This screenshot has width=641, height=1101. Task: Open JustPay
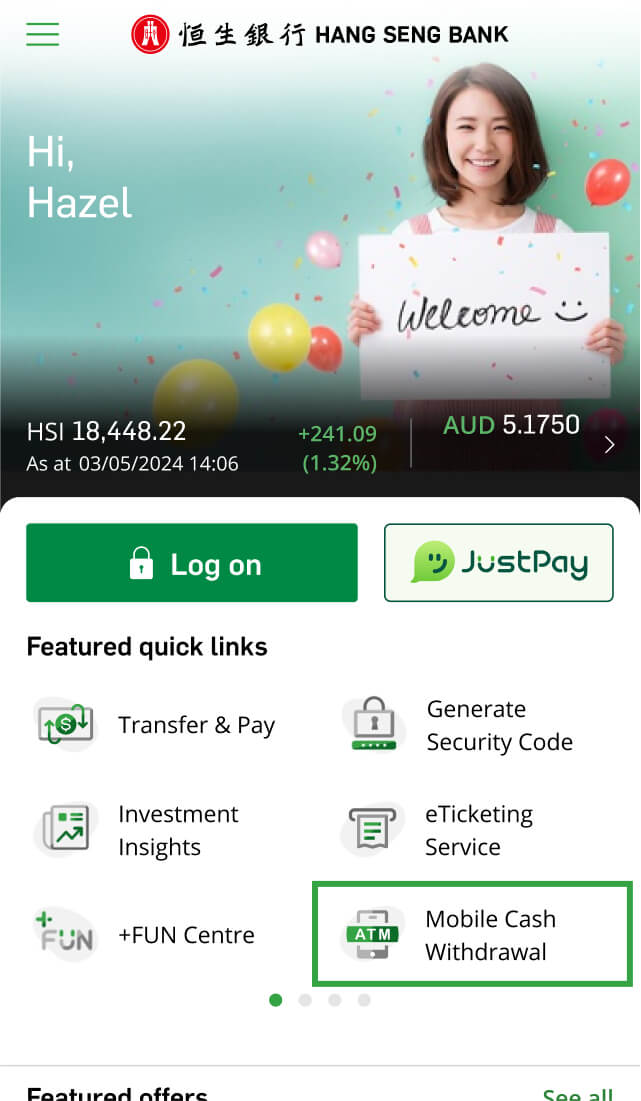(498, 563)
